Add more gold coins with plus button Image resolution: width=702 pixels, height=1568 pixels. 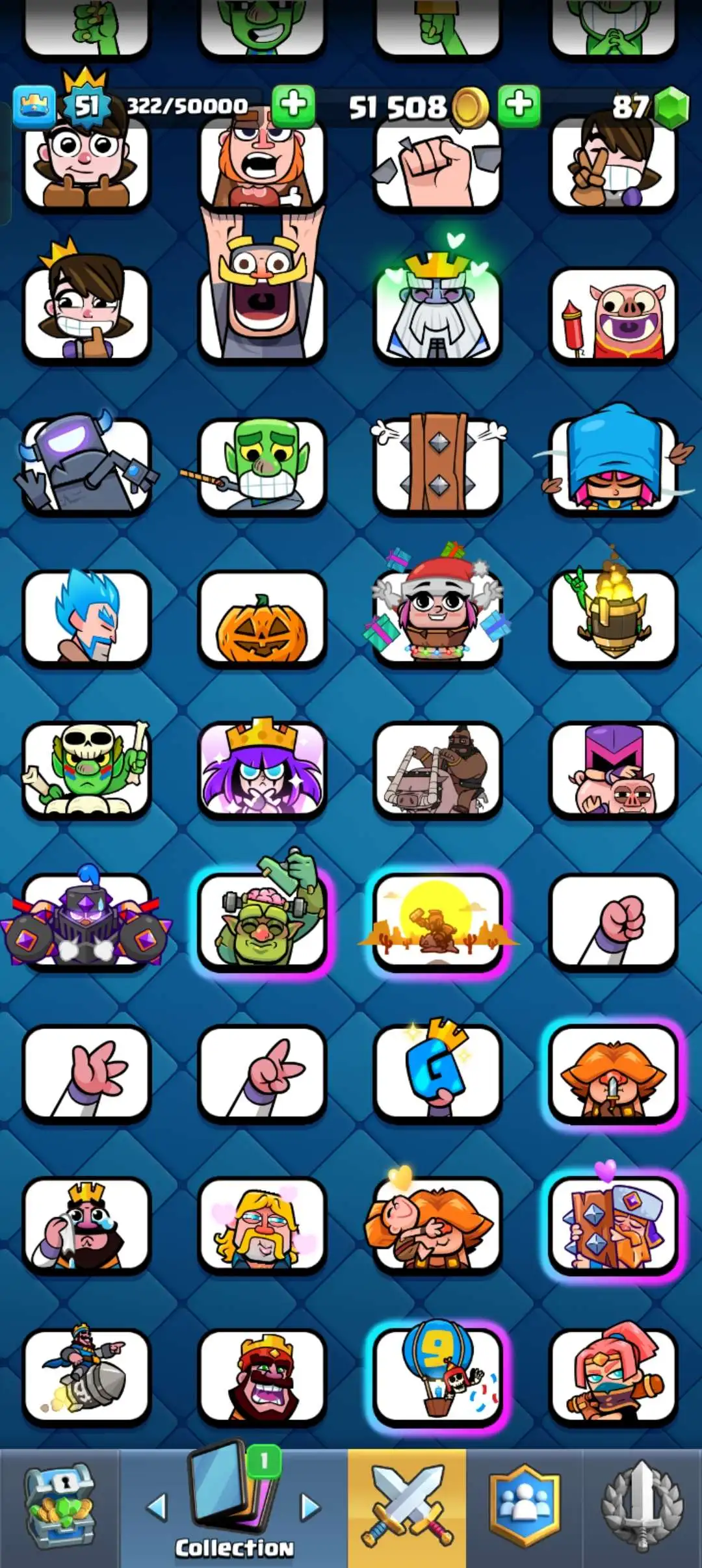[x=519, y=105]
